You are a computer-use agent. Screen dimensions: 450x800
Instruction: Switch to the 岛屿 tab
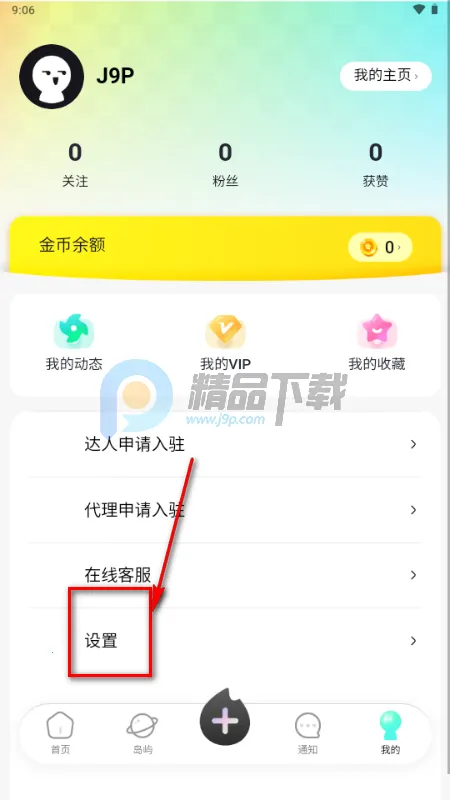click(142, 733)
